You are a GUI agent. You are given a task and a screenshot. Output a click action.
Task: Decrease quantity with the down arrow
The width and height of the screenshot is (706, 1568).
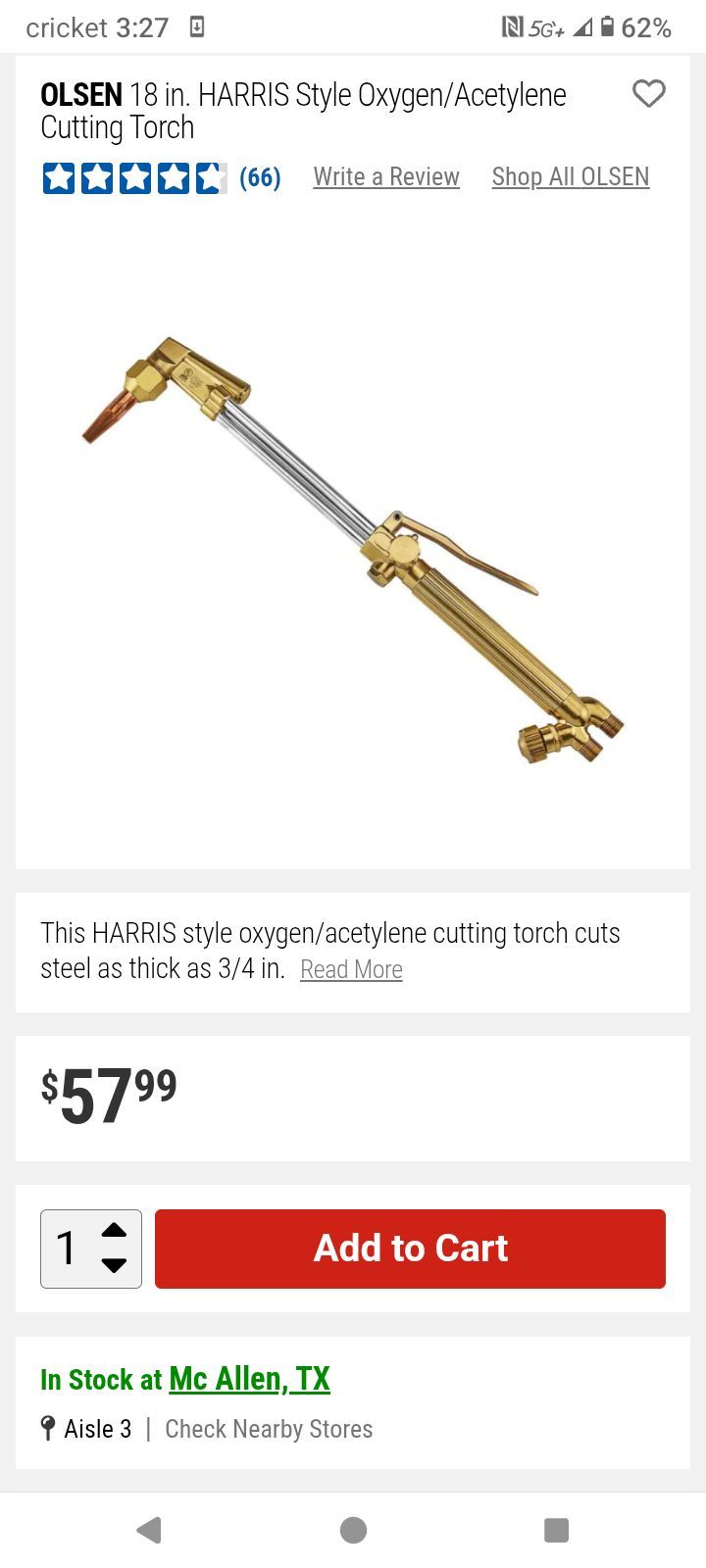115,1265
